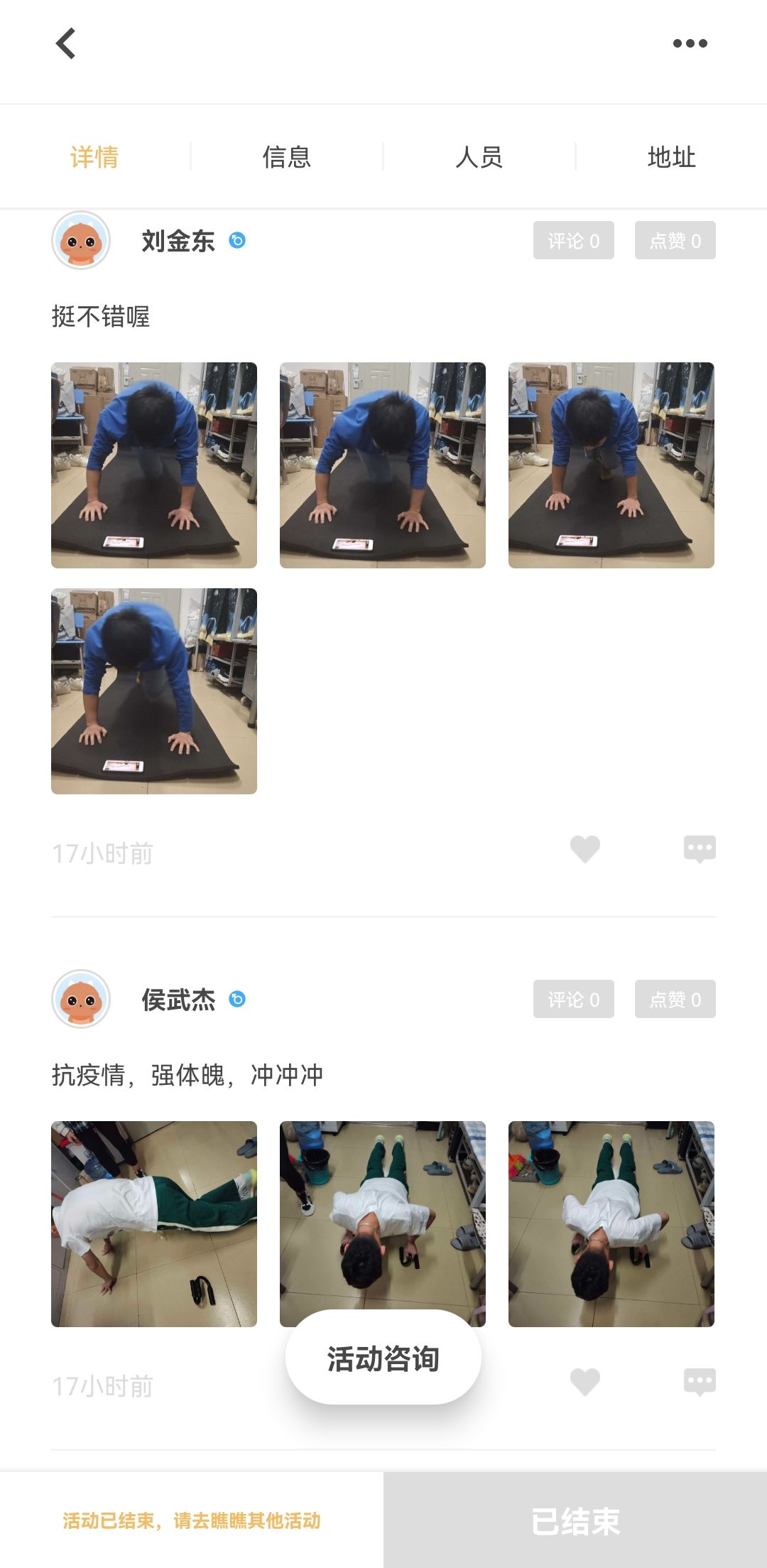Tap 评论 0 on 侯武杰's post
767x1568 pixels.
tap(573, 1000)
